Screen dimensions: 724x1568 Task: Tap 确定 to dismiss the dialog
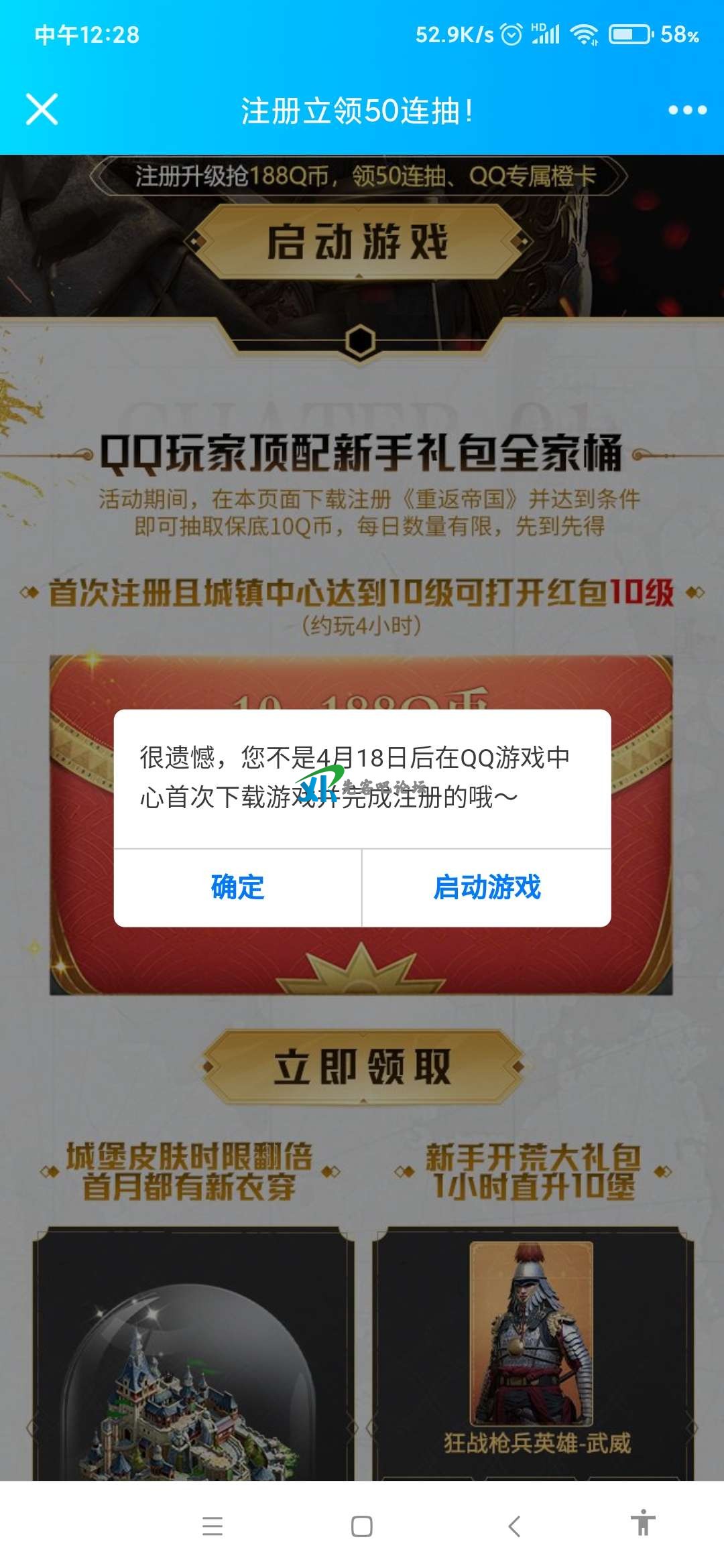(237, 887)
